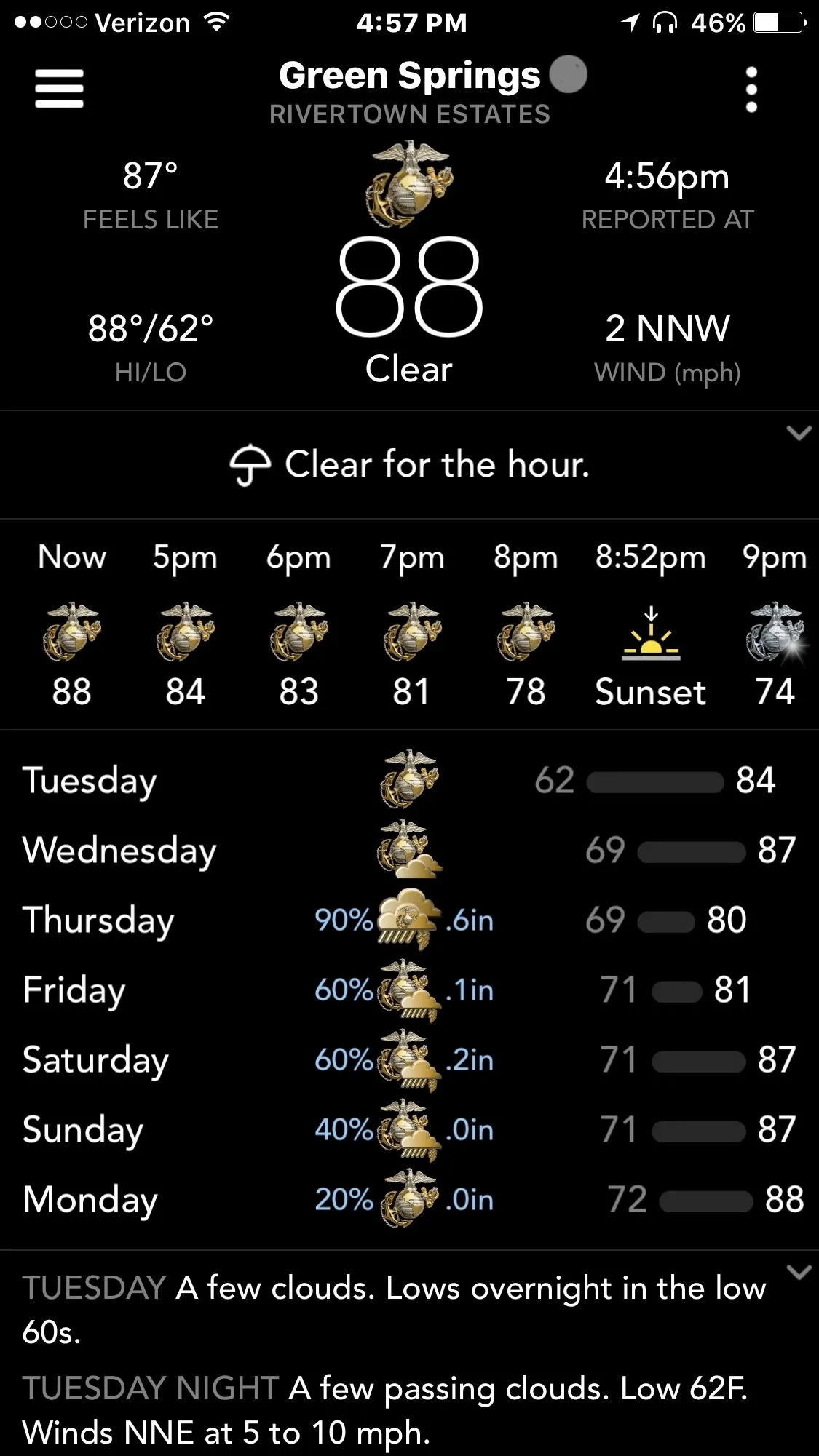Open the hamburger menu
The image size is (819, 1456).
click(59, 89)
